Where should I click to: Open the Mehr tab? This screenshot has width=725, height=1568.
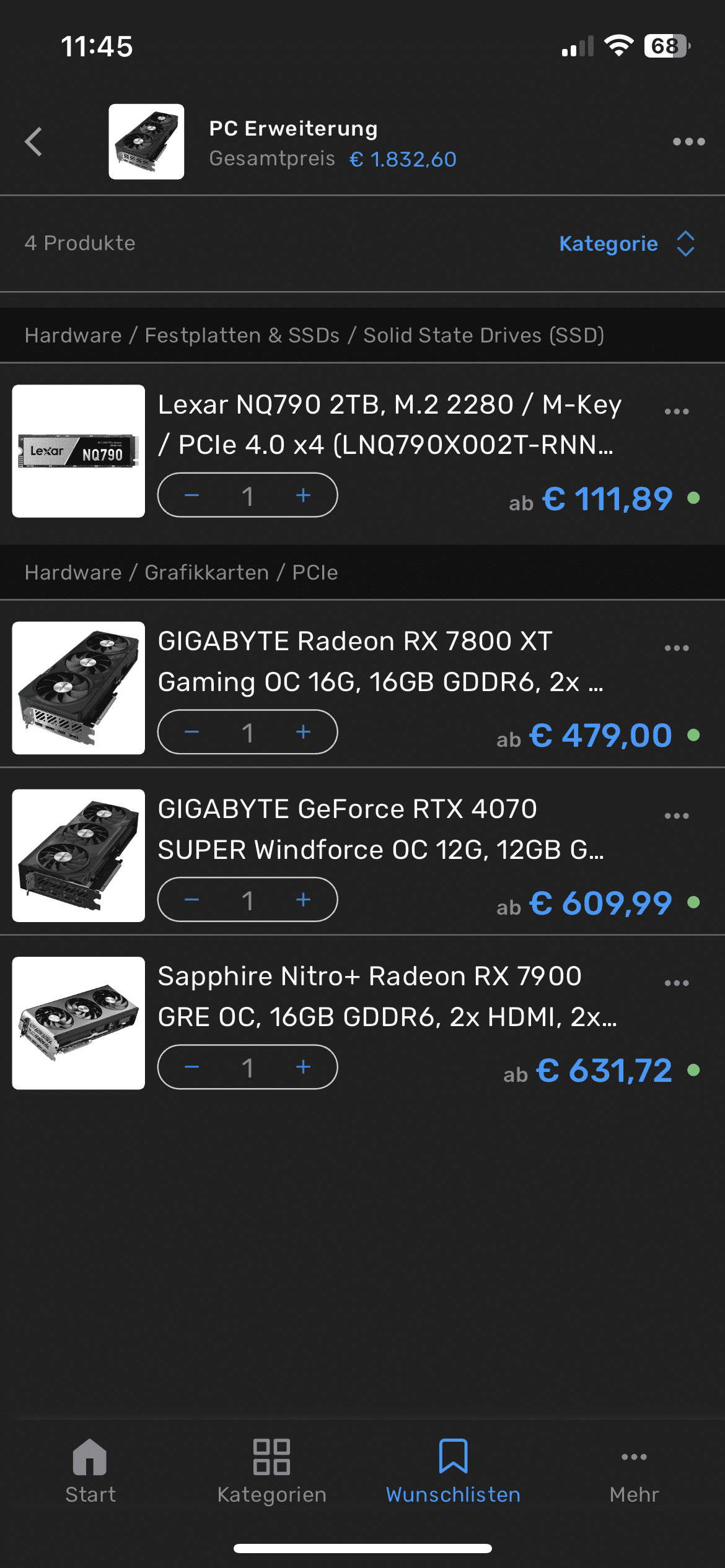[x=634, y=1471]
